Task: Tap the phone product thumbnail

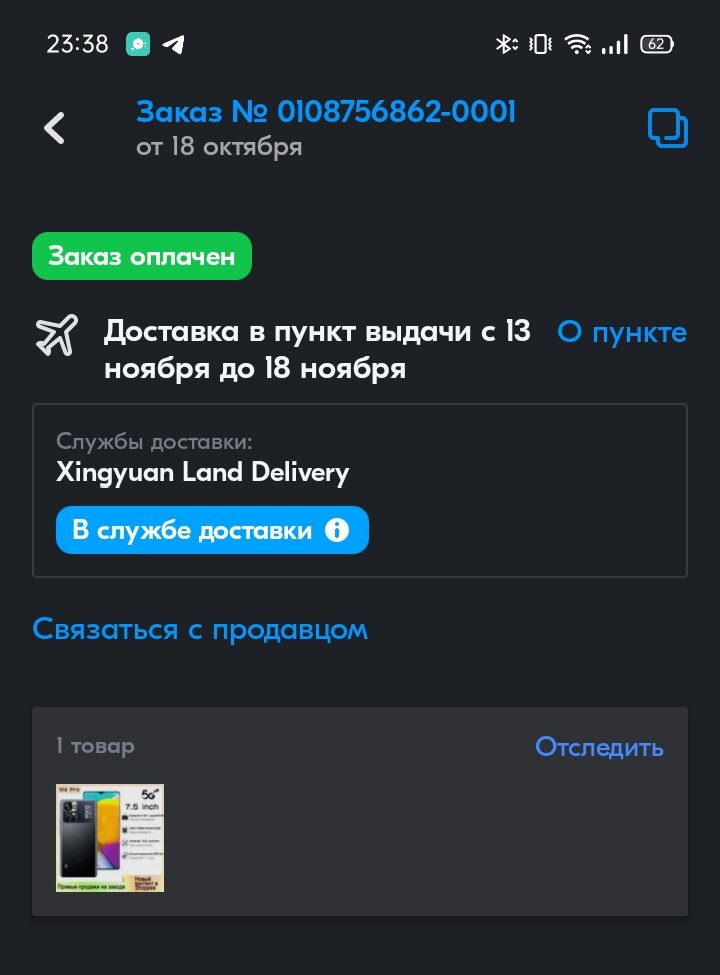Action: 110,837
